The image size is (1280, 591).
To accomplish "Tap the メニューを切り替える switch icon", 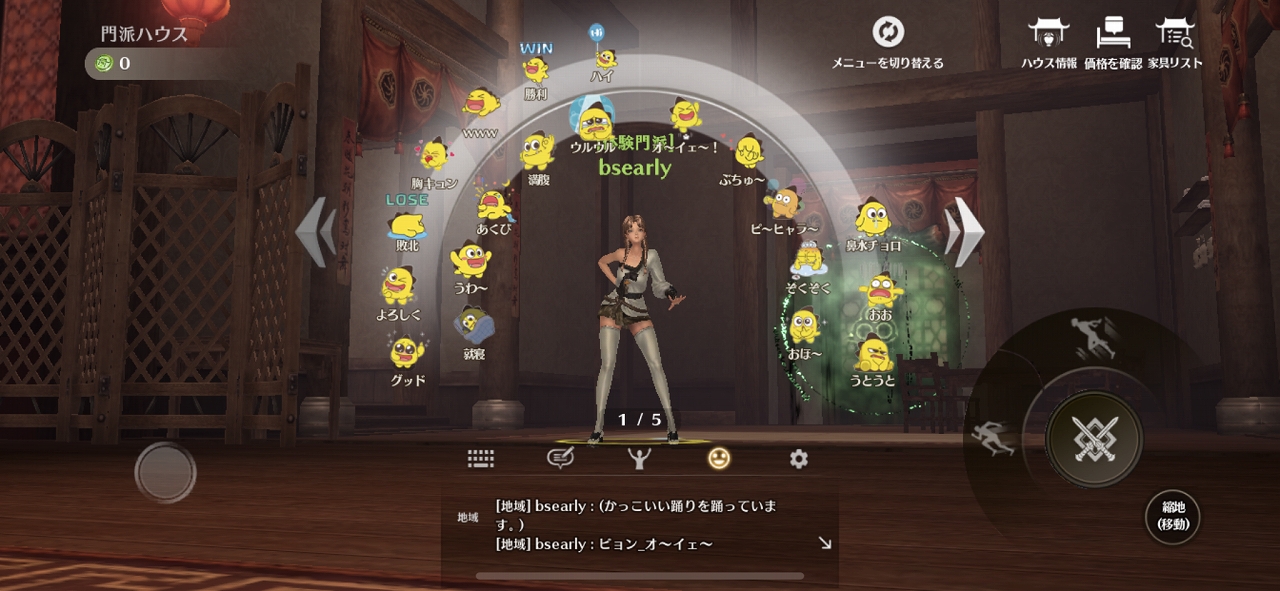I will [887, 33].
